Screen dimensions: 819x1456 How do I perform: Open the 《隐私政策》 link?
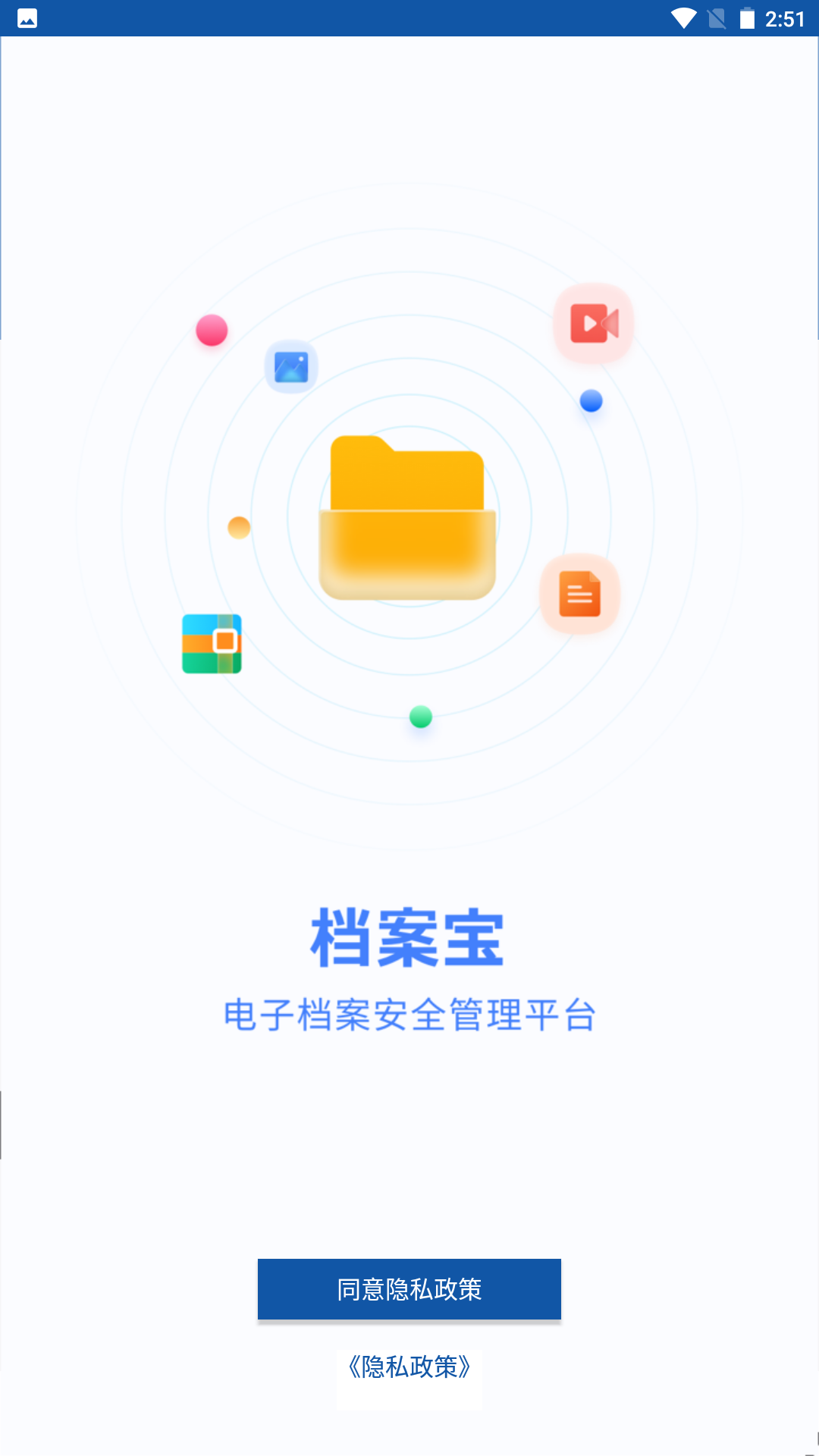click(409, 1367)
